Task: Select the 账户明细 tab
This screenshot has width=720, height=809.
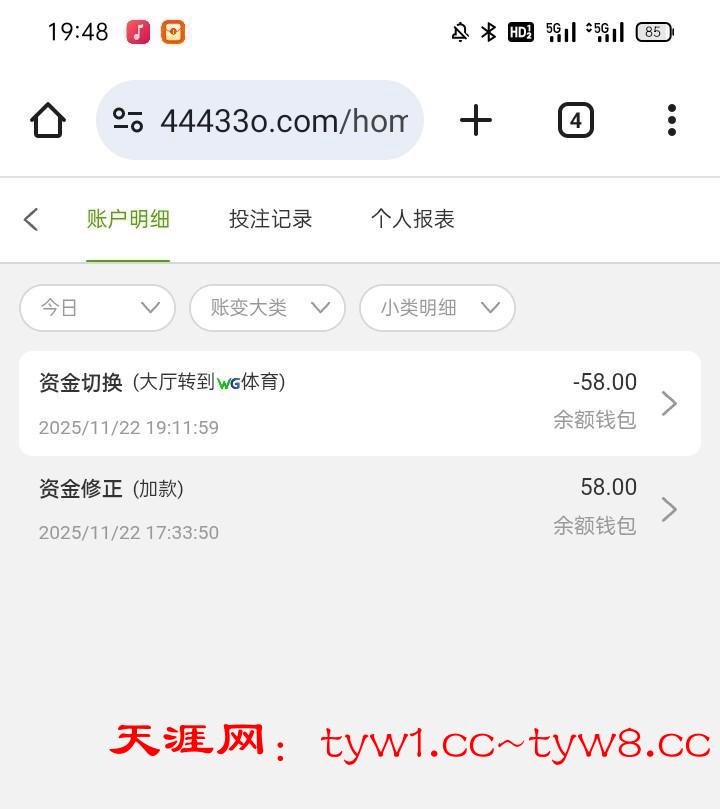Action: pos(128,219)
